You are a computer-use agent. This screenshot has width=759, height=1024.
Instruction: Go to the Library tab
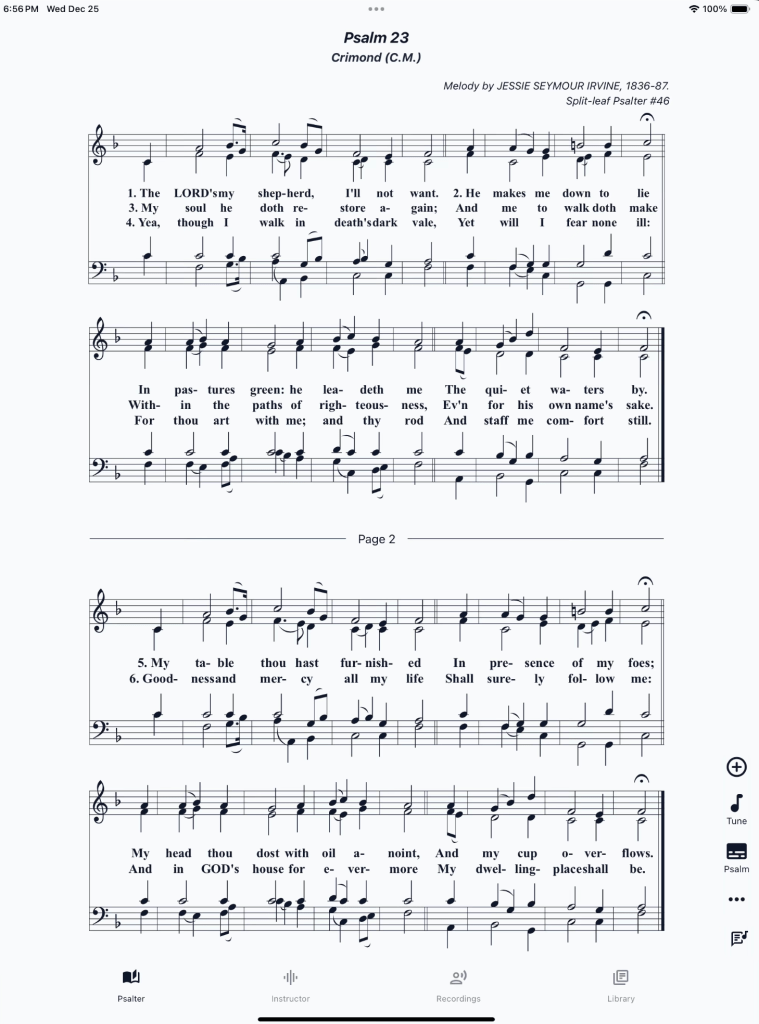[620, 984]
